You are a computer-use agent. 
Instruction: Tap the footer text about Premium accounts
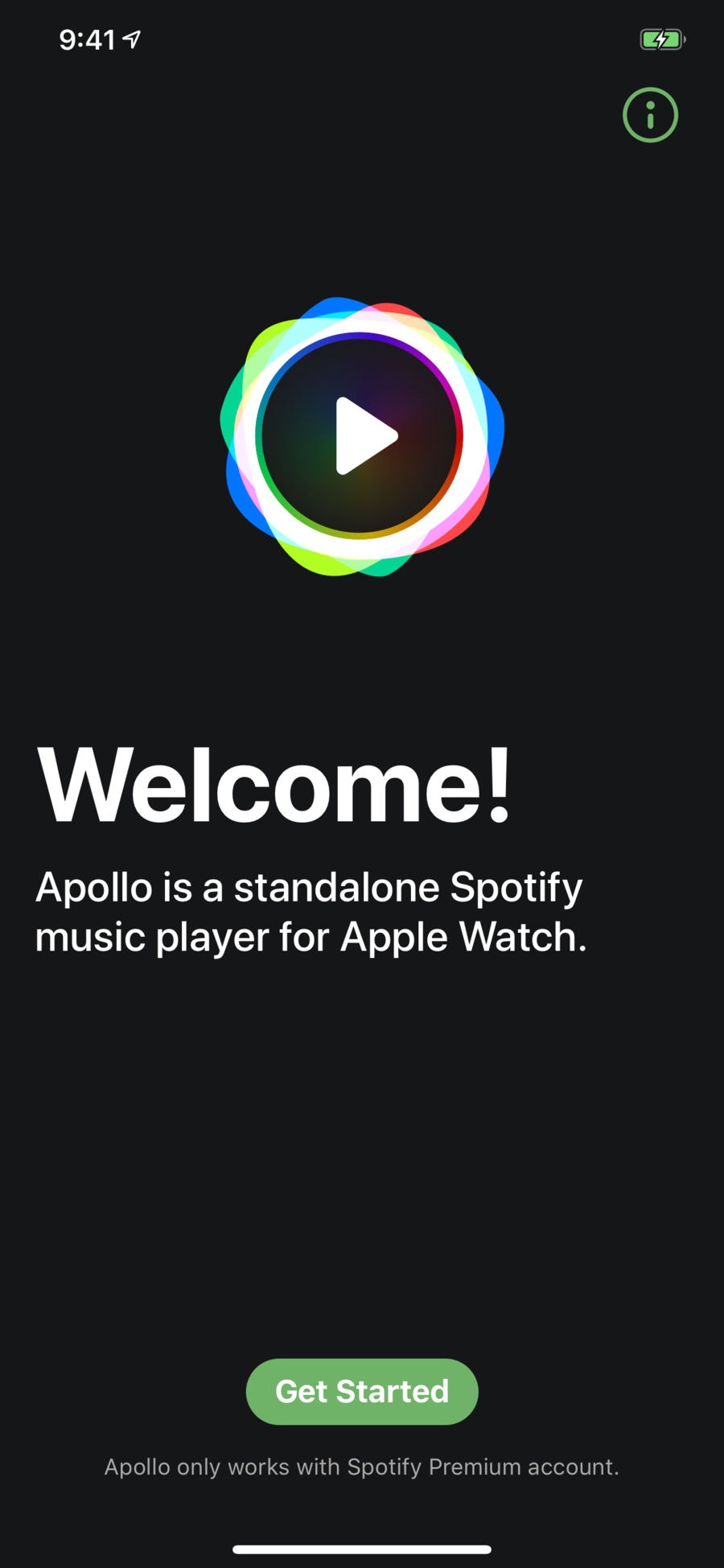(x=361, y=1467)
